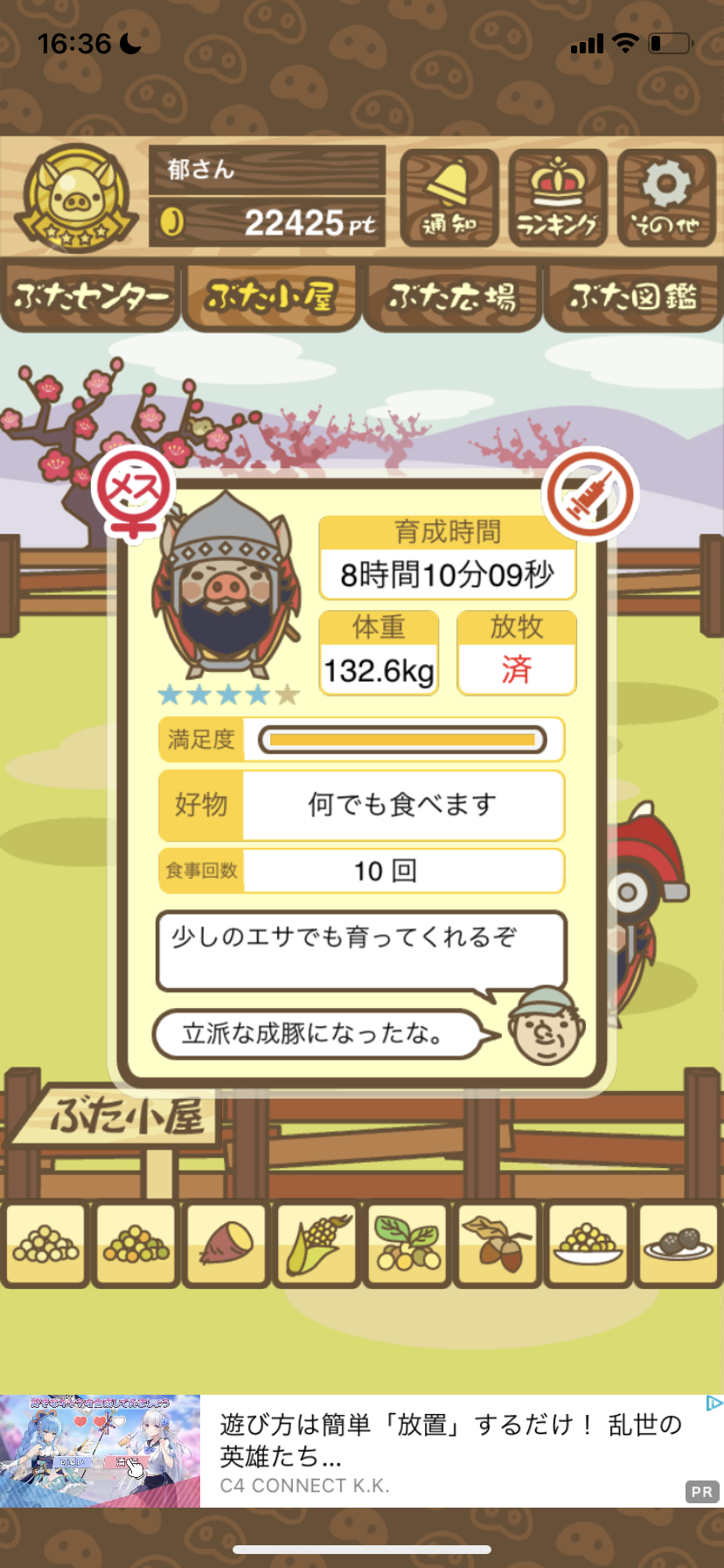Switch to ぶたセンター tab
The image size is (724, 1568).
(90, 297)
